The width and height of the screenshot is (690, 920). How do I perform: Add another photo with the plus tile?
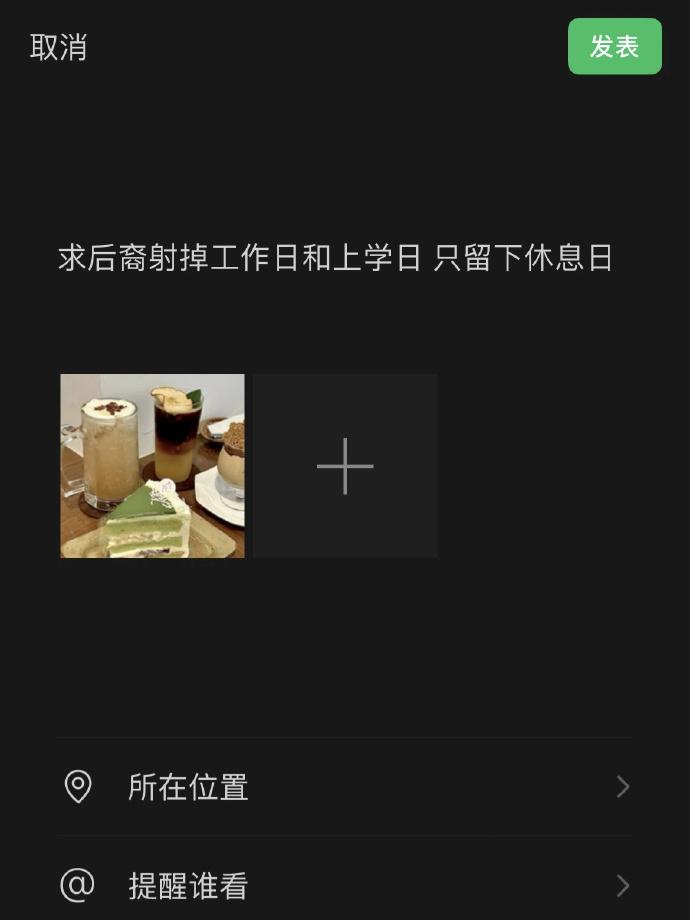click(x=345, y=466)
